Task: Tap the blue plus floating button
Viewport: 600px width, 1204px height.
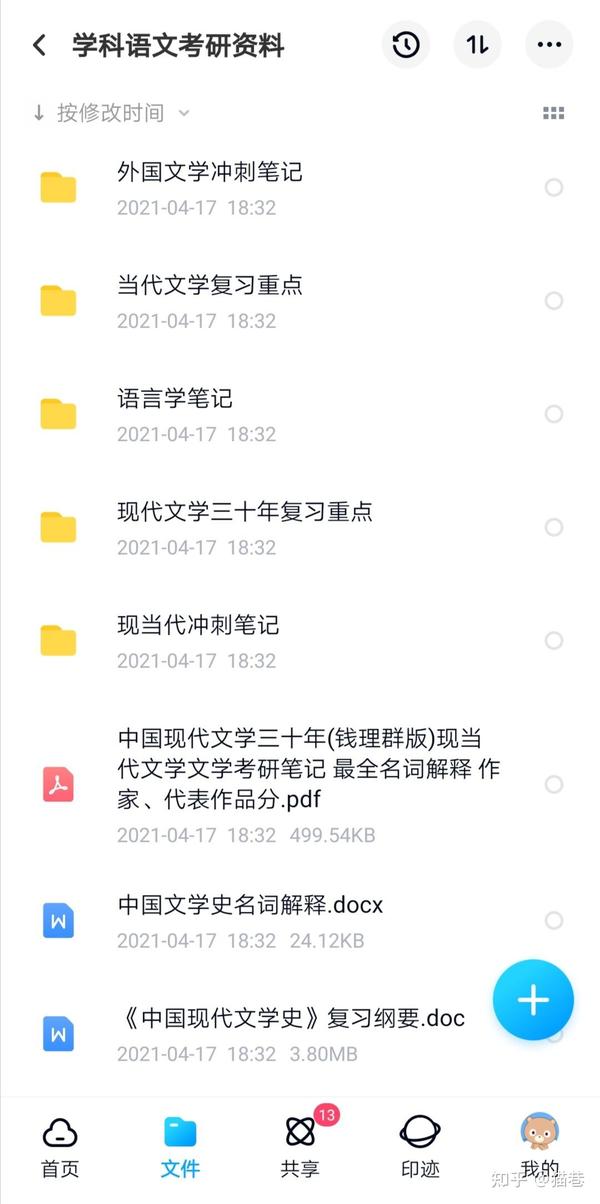Action: click(533, 1000)
